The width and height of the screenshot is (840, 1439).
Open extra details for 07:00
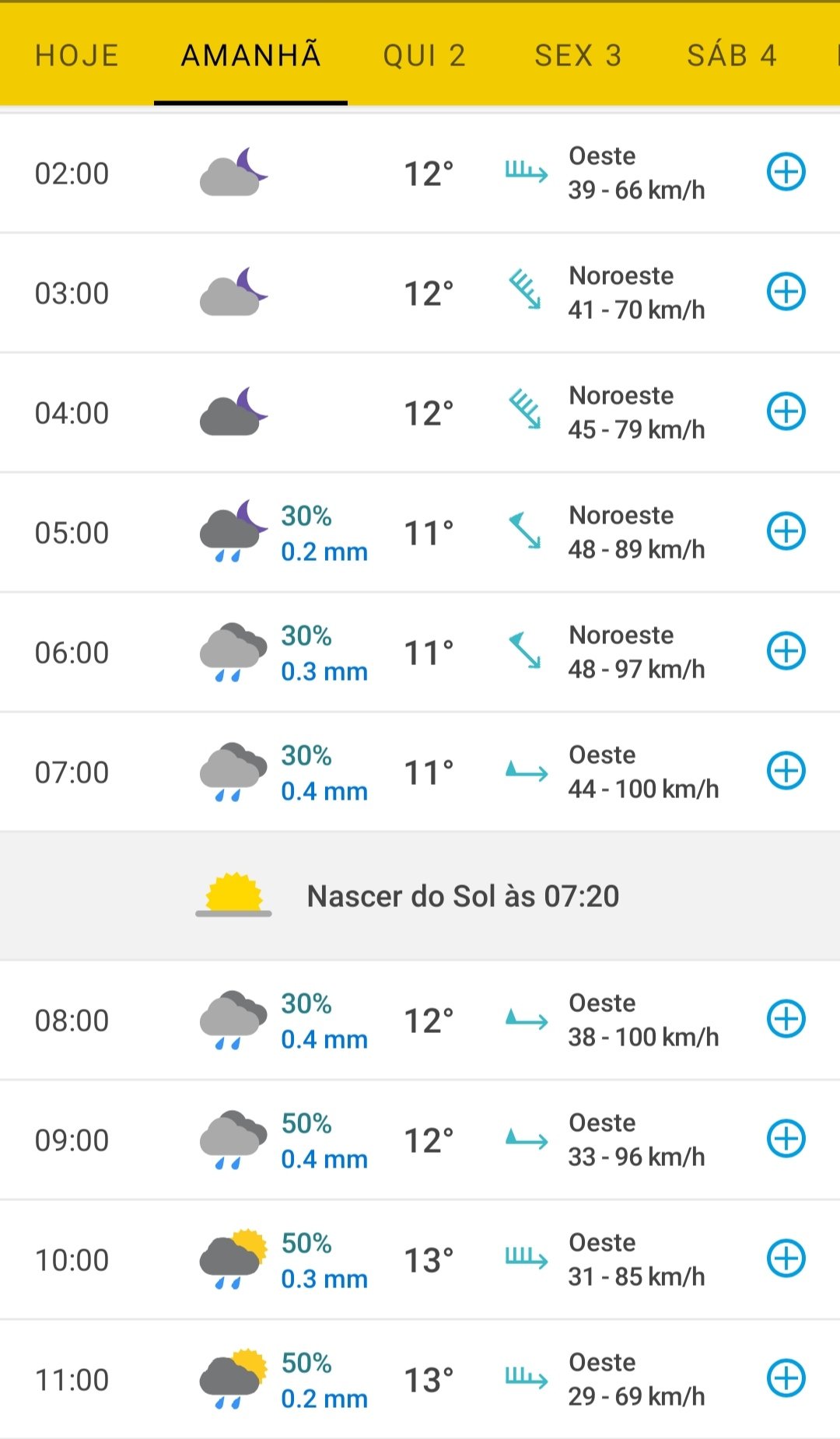786,771
